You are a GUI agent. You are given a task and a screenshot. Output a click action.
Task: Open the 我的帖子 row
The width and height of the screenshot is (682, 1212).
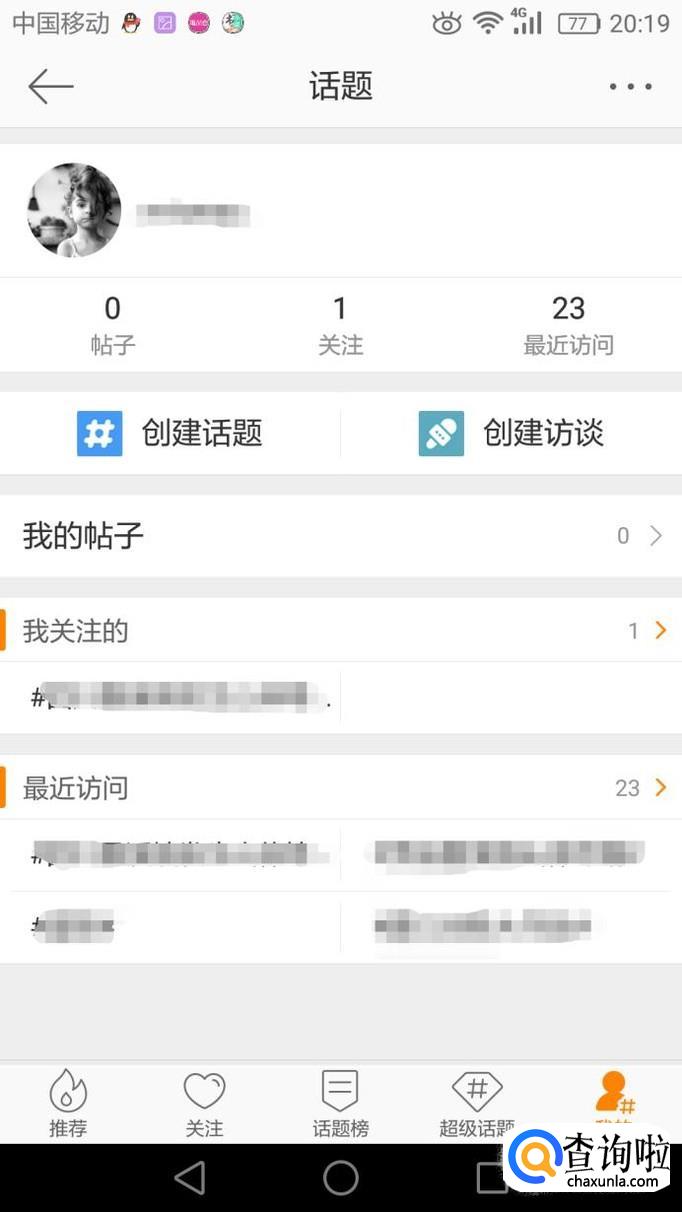tap(340, 536)
